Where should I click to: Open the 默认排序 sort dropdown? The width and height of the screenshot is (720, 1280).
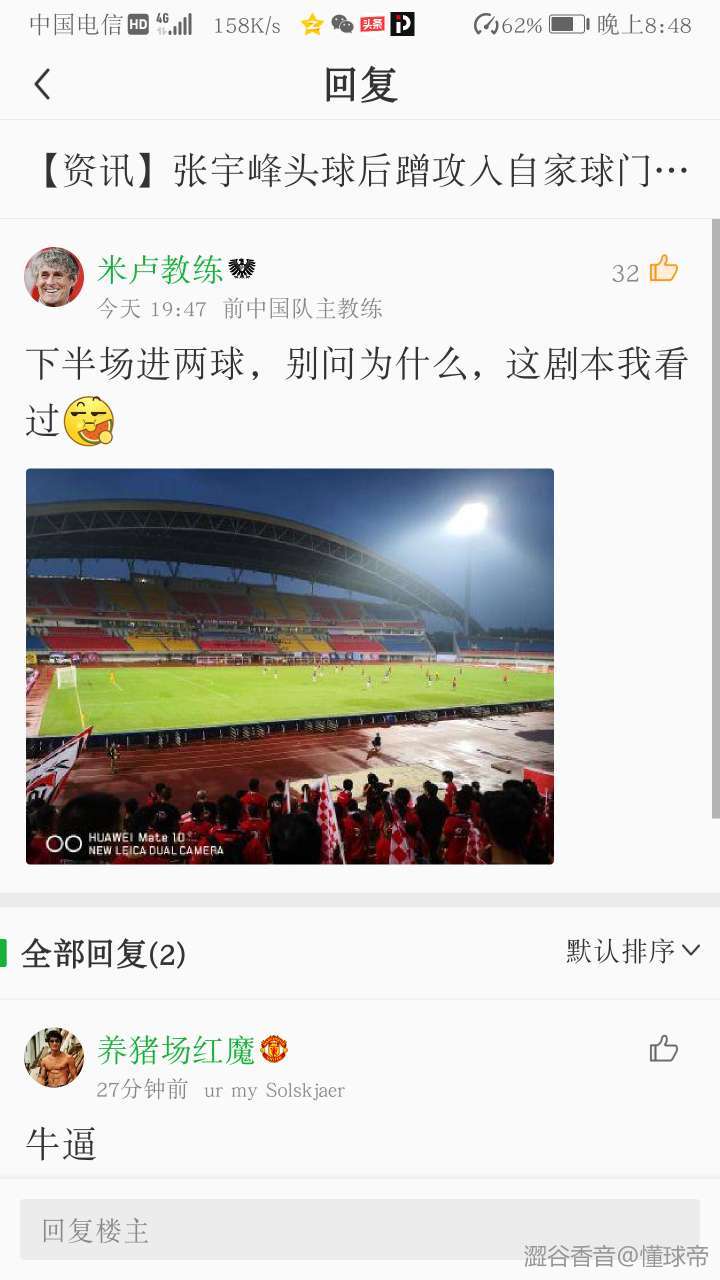click(633, 951)
